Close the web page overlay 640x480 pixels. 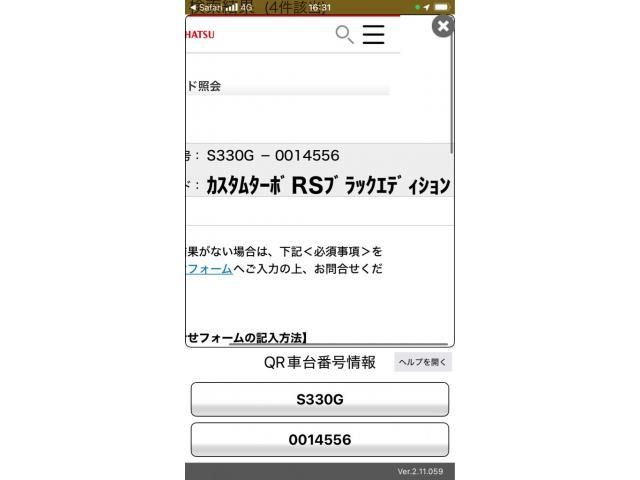pyautogui.click(x=443, y=26)
